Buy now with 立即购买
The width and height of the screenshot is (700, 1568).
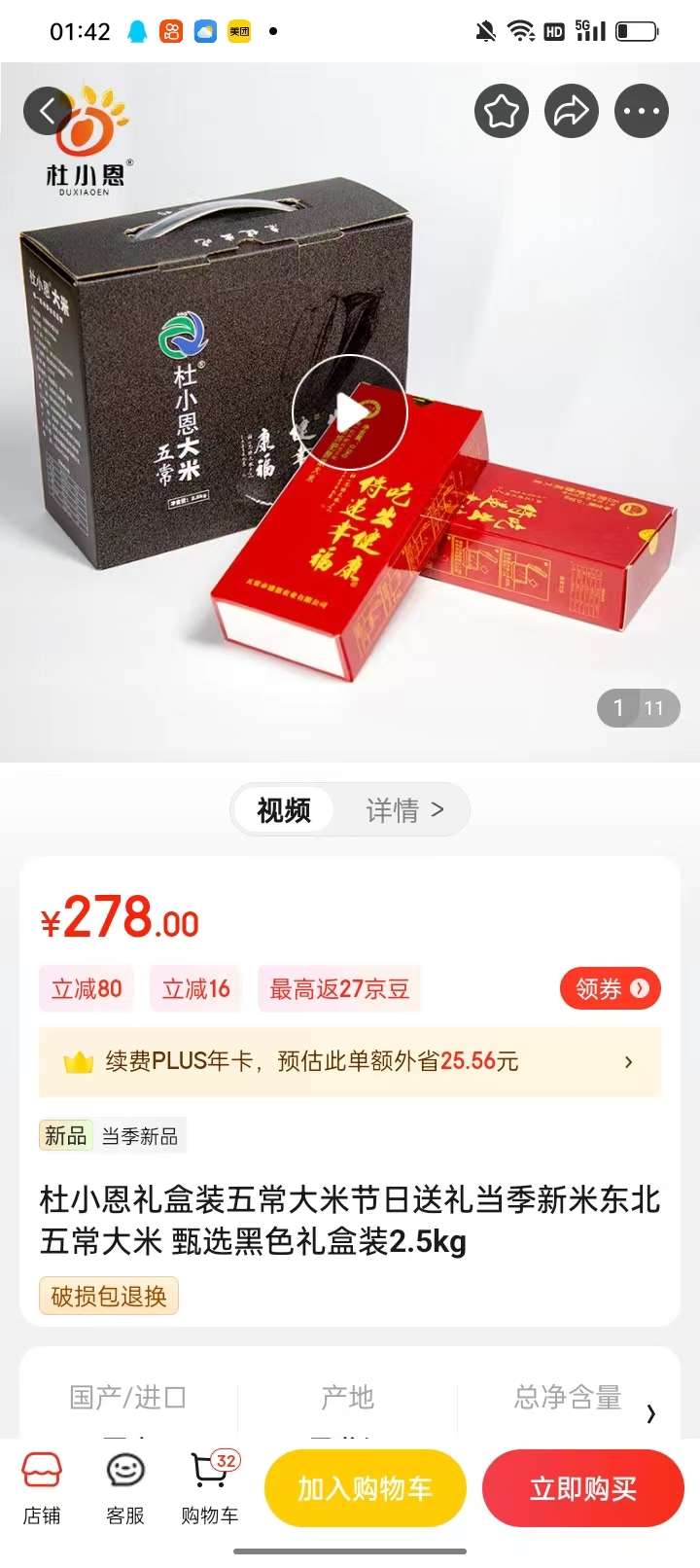click(583, 1488)
